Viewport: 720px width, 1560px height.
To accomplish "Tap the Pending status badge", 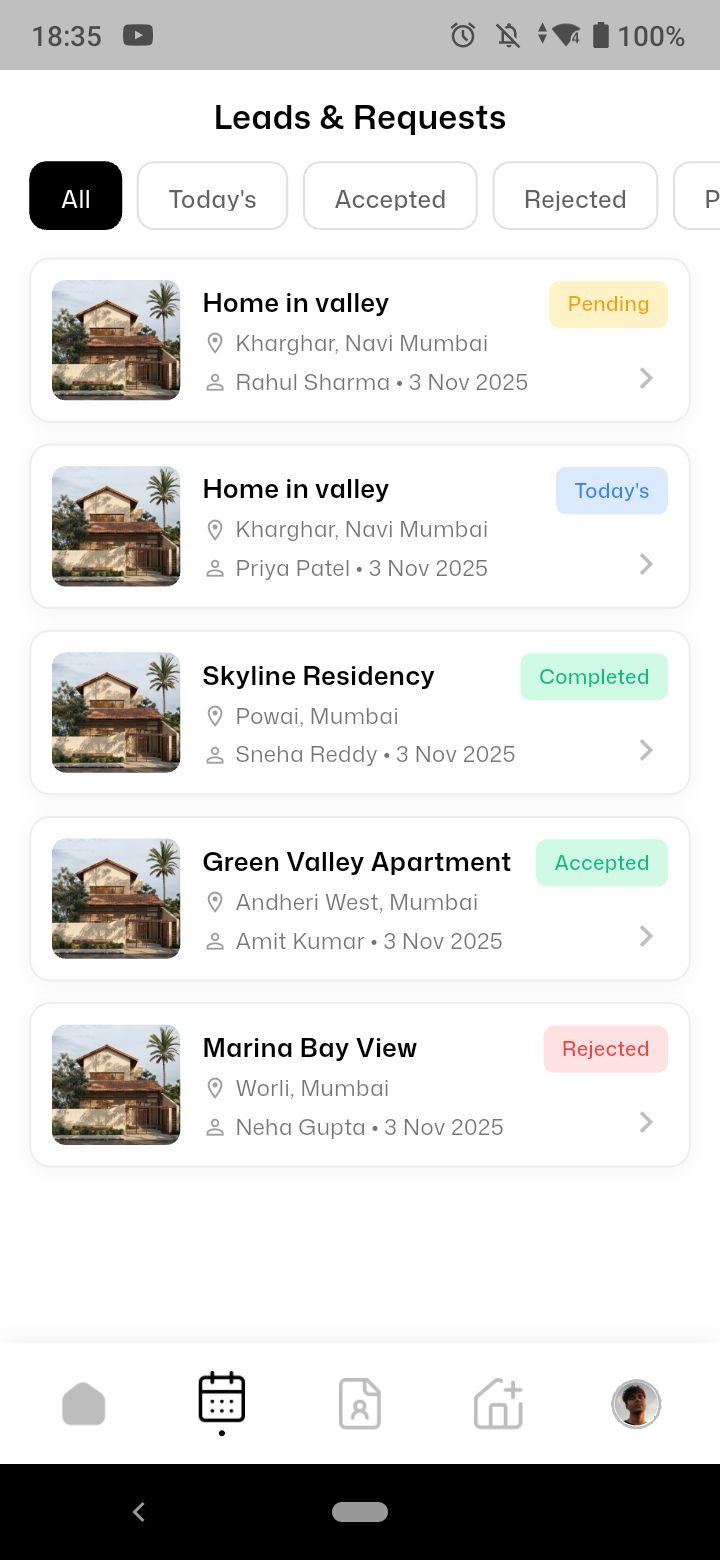I will coord(608,304).
